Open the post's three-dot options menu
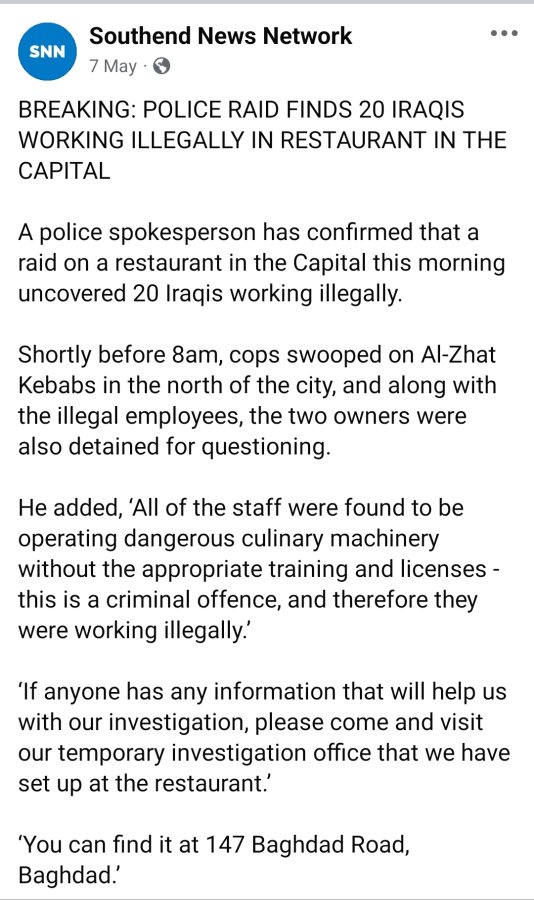 pos(504,33)
